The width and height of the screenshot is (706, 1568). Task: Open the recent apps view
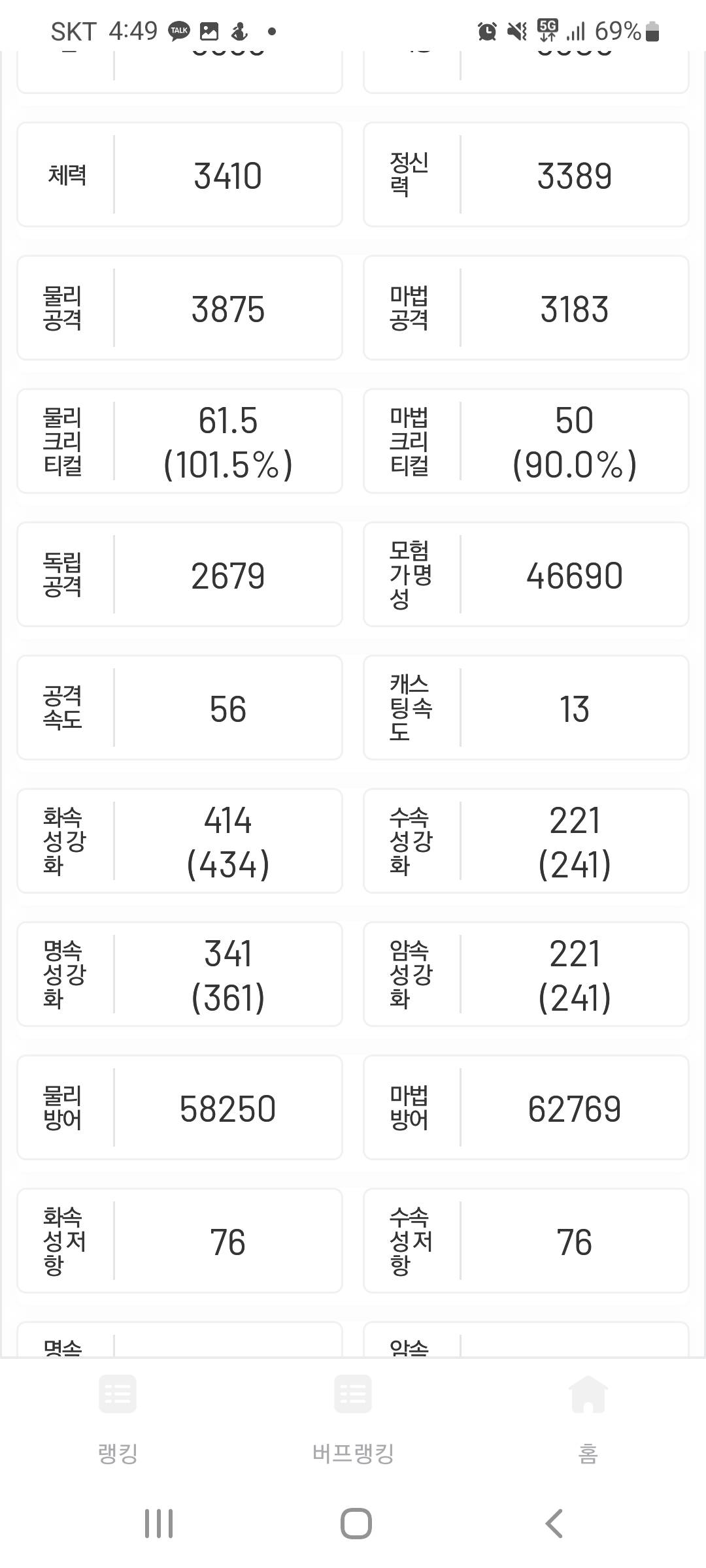(x=159, y=1524)
